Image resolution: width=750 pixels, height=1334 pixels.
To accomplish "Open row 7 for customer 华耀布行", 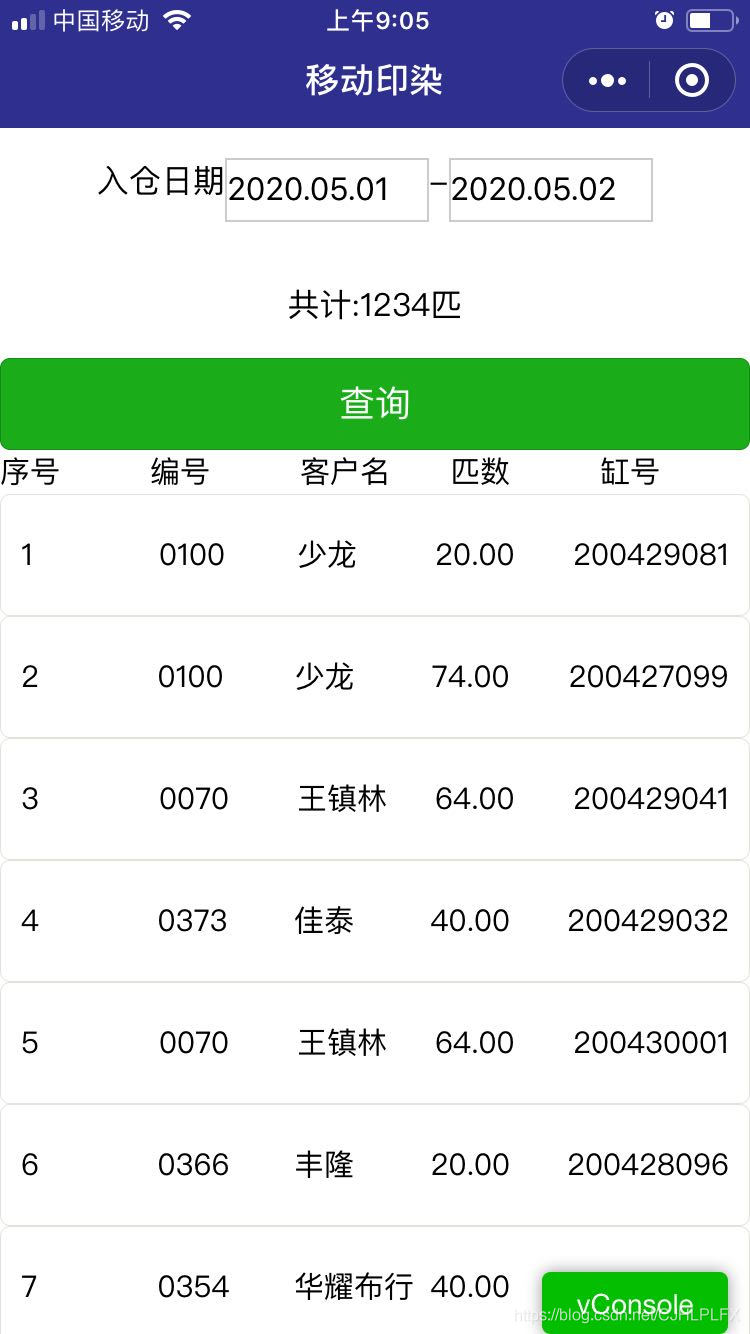I will click(375, 1281).
